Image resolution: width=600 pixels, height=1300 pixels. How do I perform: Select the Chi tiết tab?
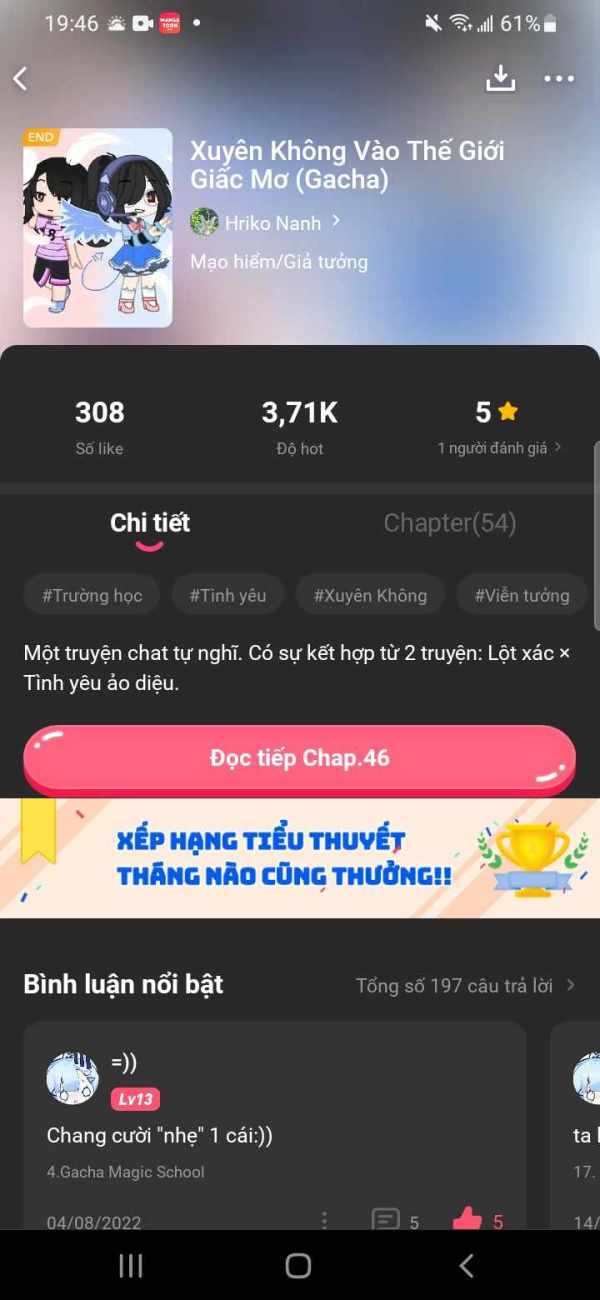[x=150, y=523]
